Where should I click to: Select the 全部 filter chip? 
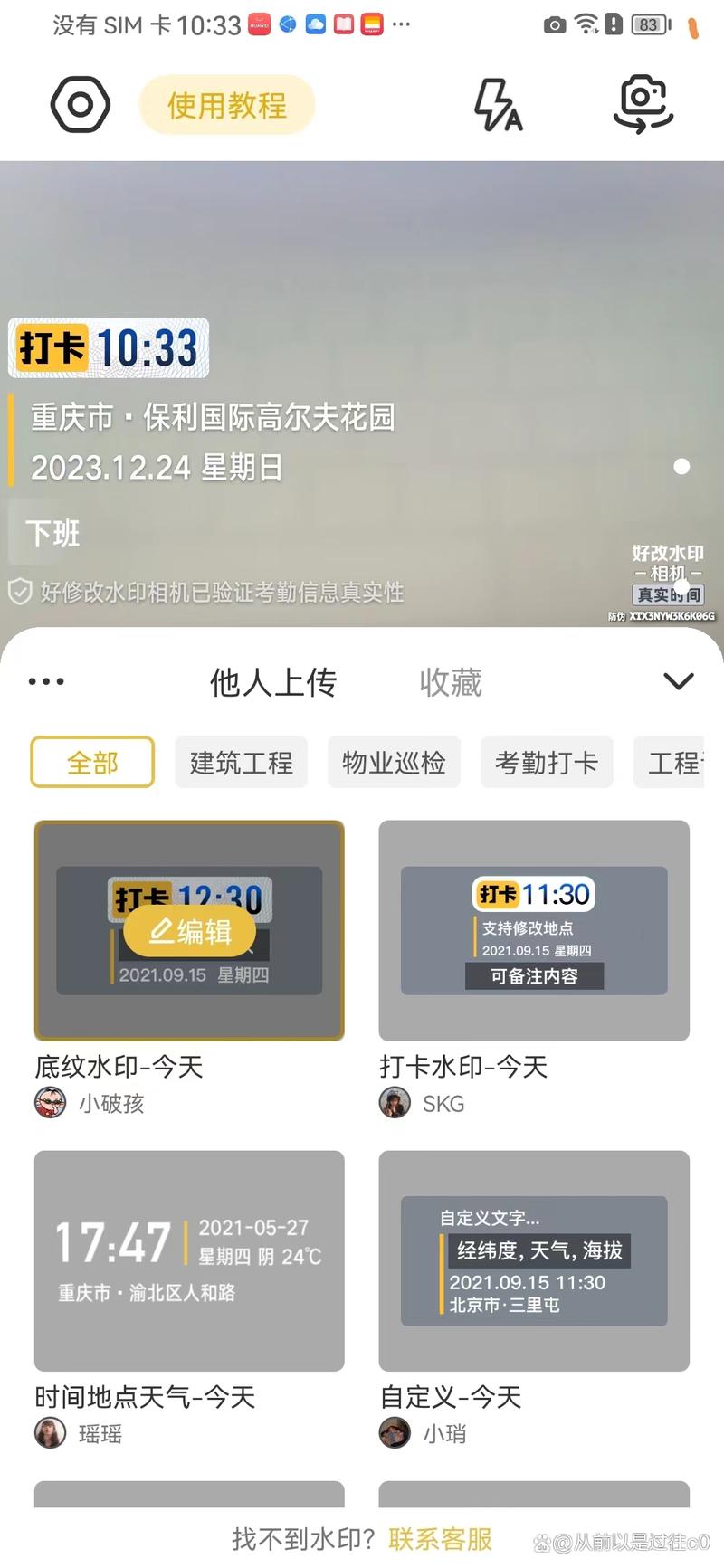coord(92,763)
